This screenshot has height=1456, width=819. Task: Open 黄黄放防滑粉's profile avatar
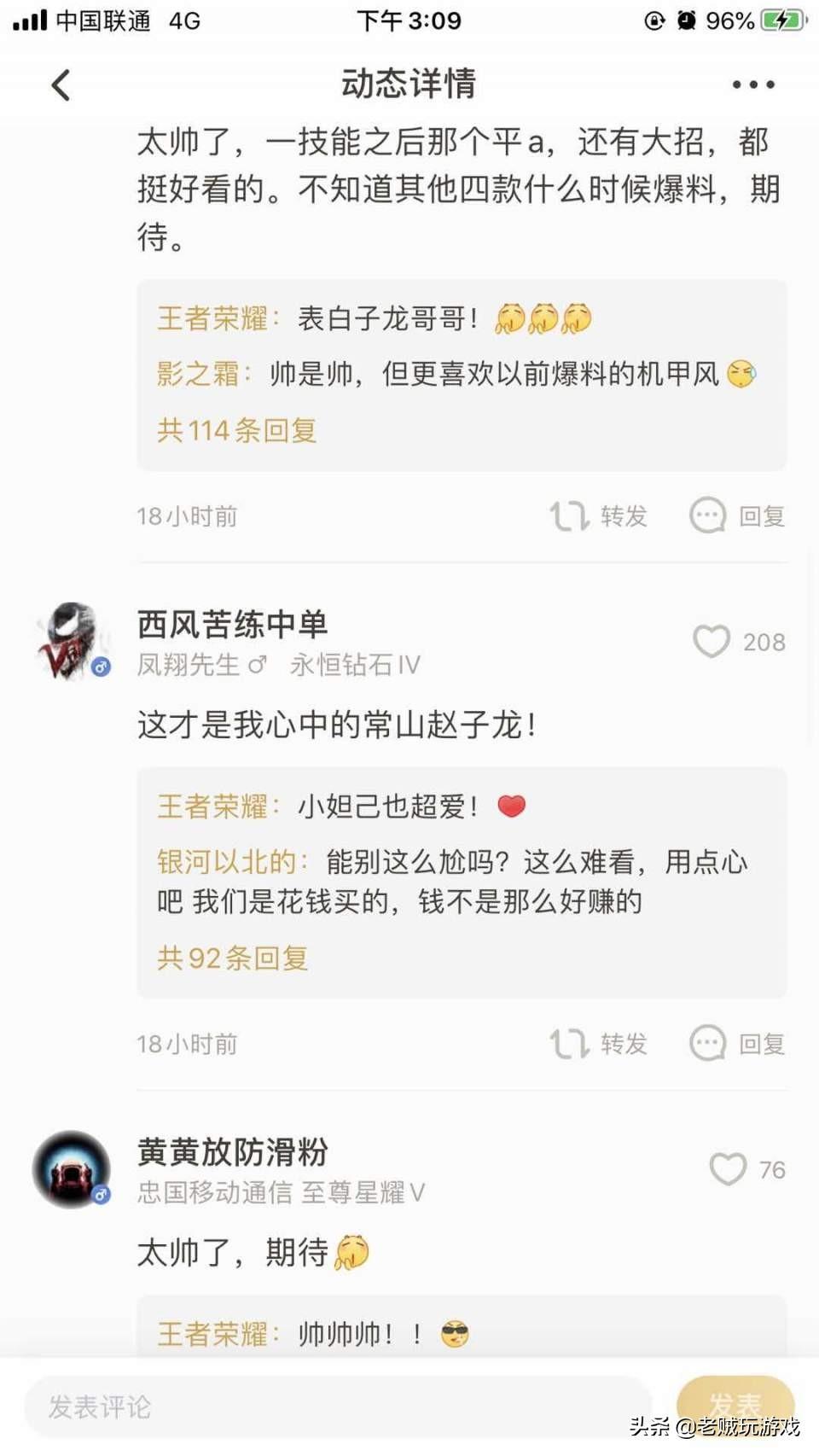72,1168
